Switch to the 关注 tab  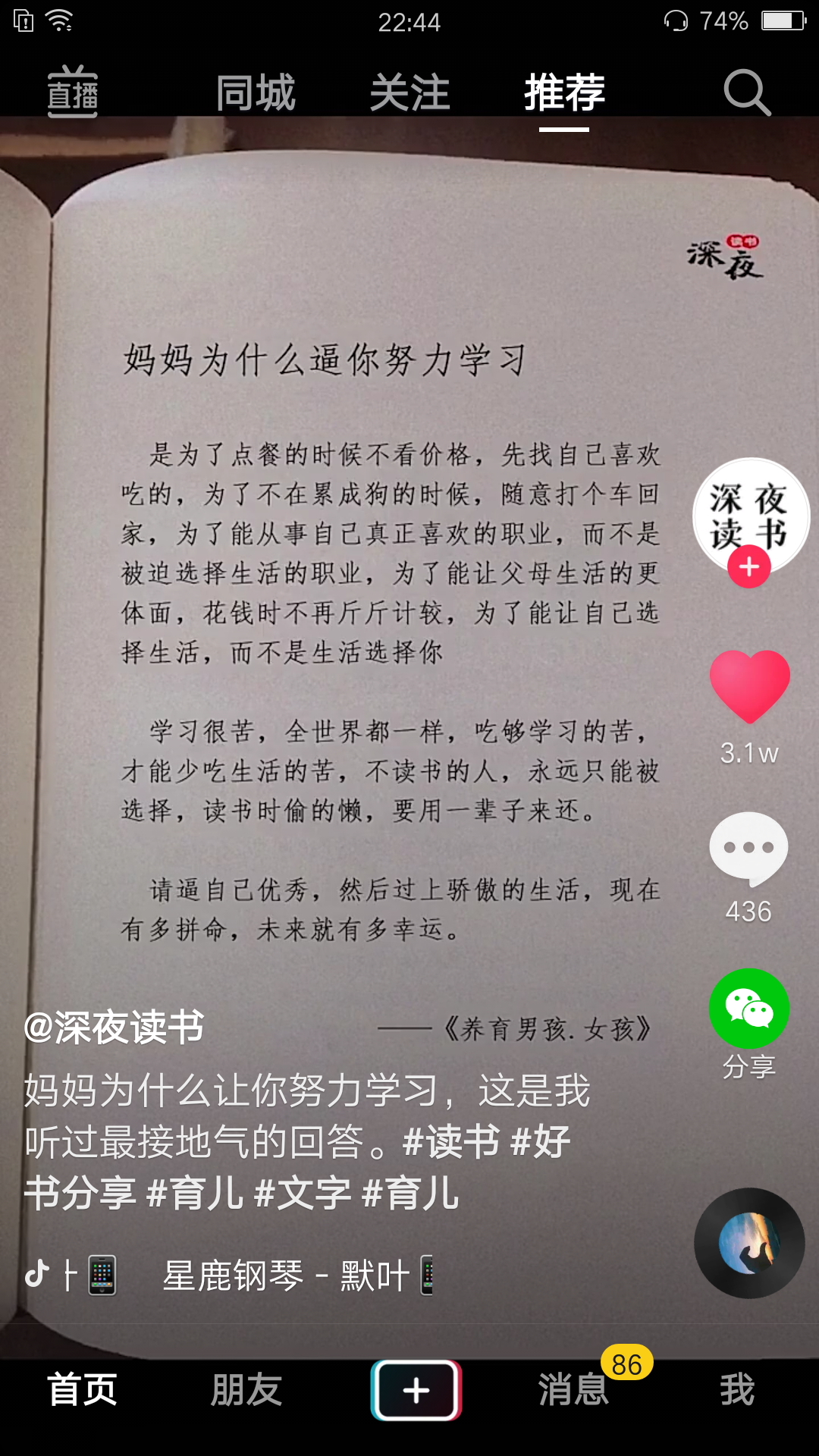coord(409,93)
